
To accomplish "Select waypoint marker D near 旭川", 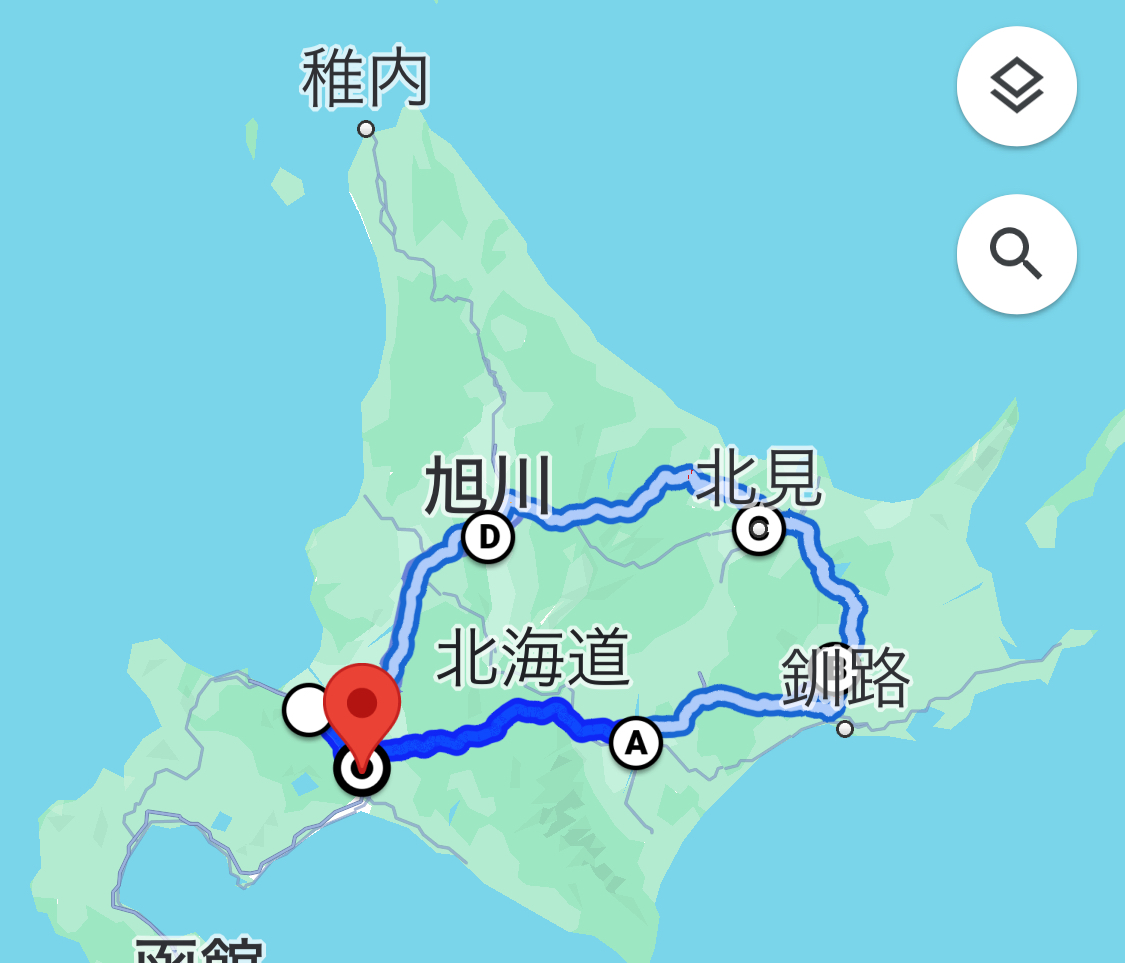I will (x=488, y=538).
